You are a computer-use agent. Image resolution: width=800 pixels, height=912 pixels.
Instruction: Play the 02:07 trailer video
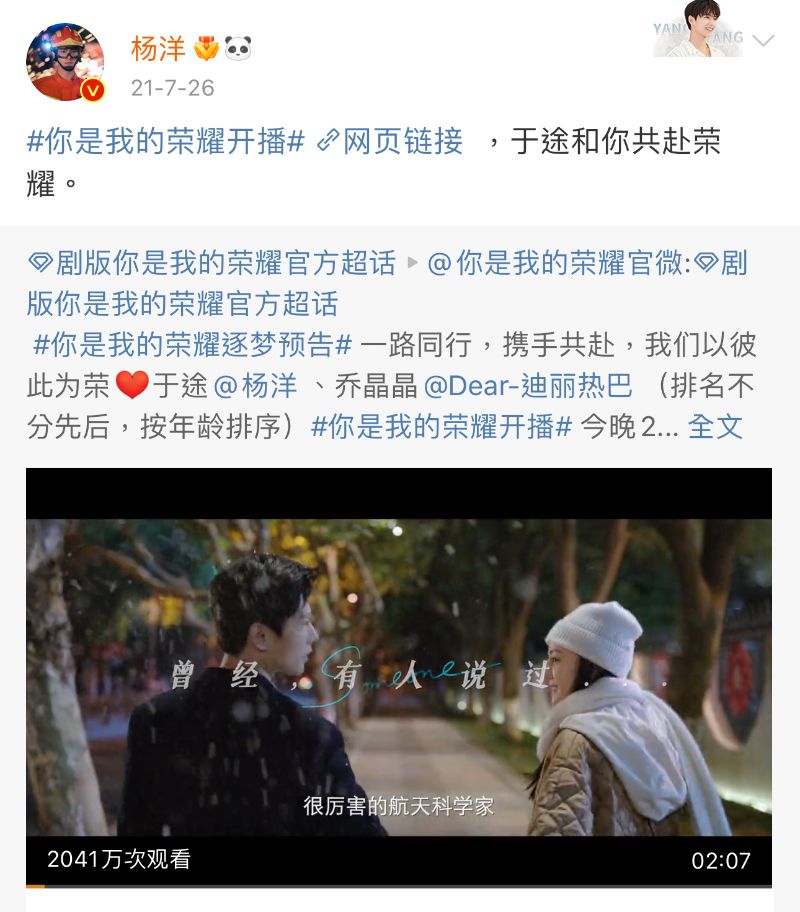pos(398,677)
